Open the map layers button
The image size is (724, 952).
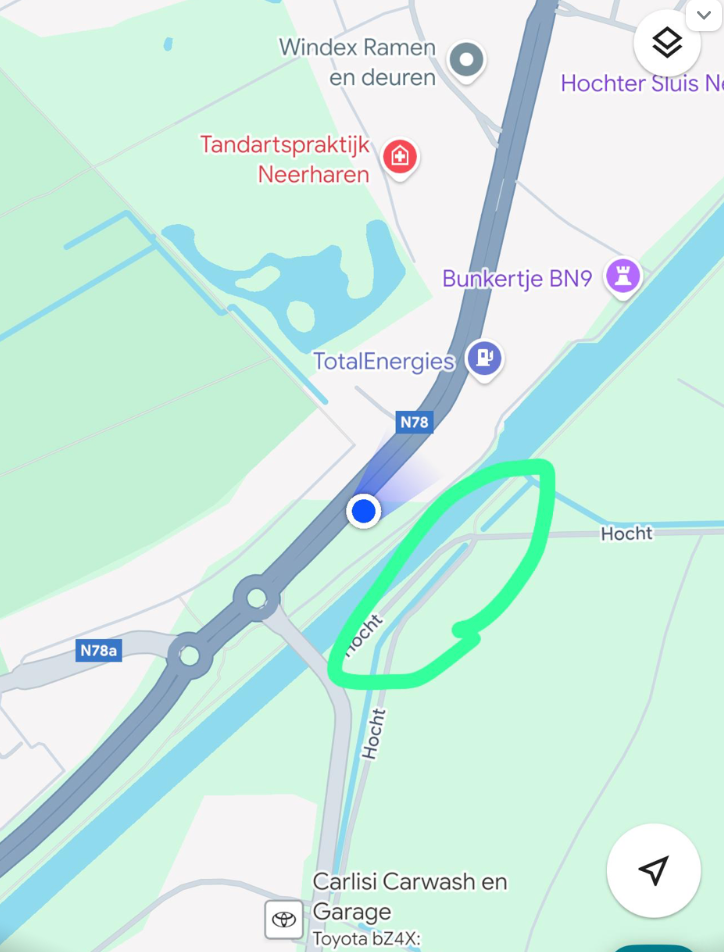(666, 43)
